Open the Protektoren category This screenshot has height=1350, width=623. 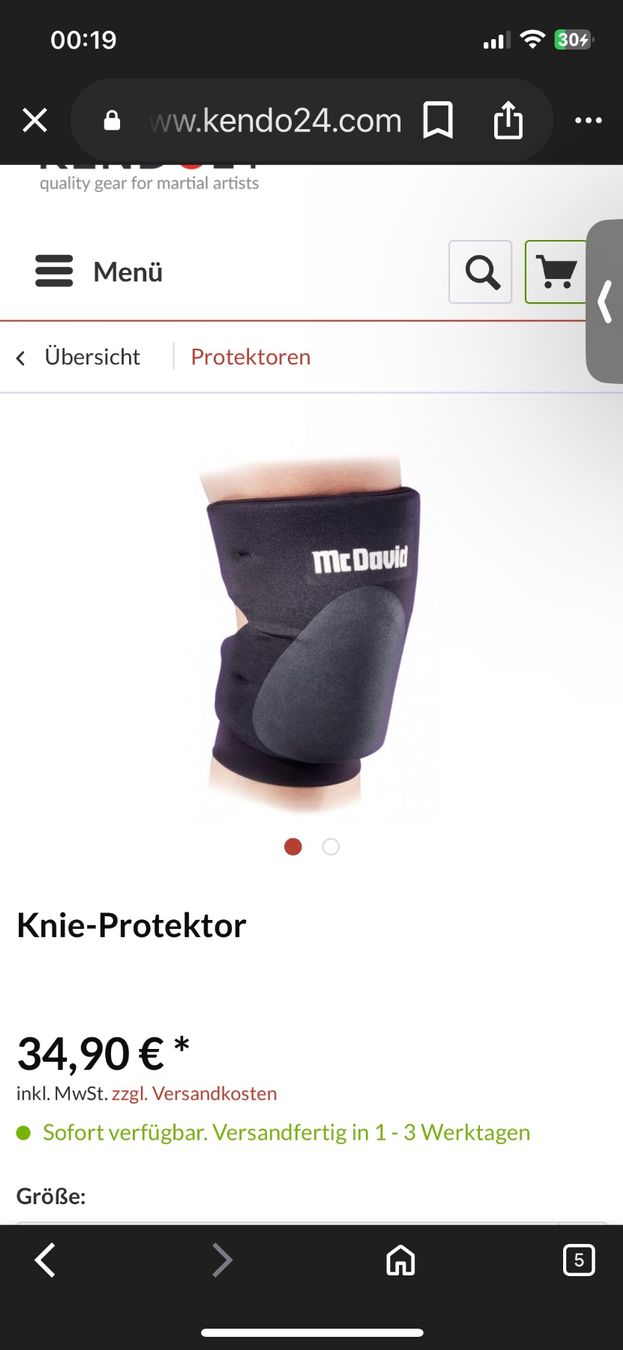250,357
